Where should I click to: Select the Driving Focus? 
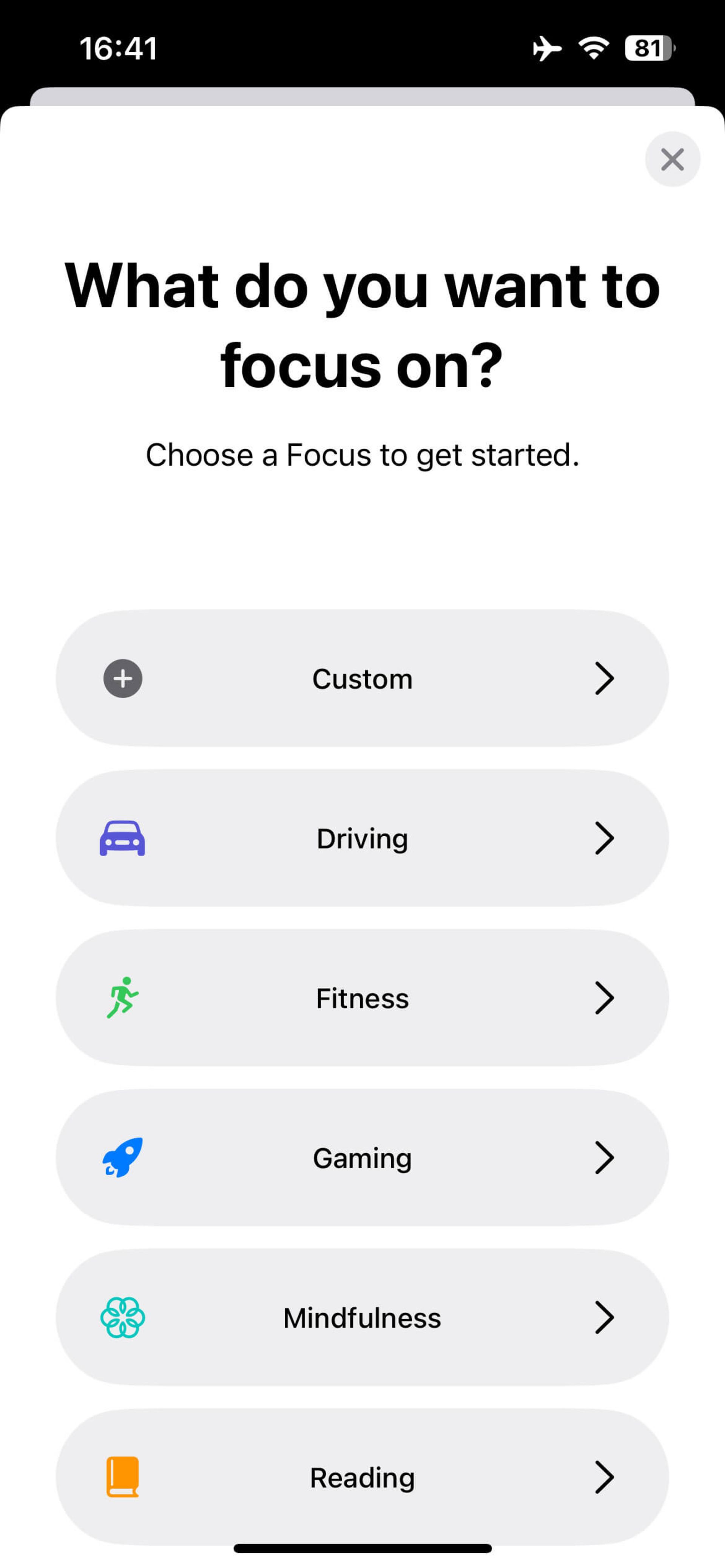tap(362, 838)
